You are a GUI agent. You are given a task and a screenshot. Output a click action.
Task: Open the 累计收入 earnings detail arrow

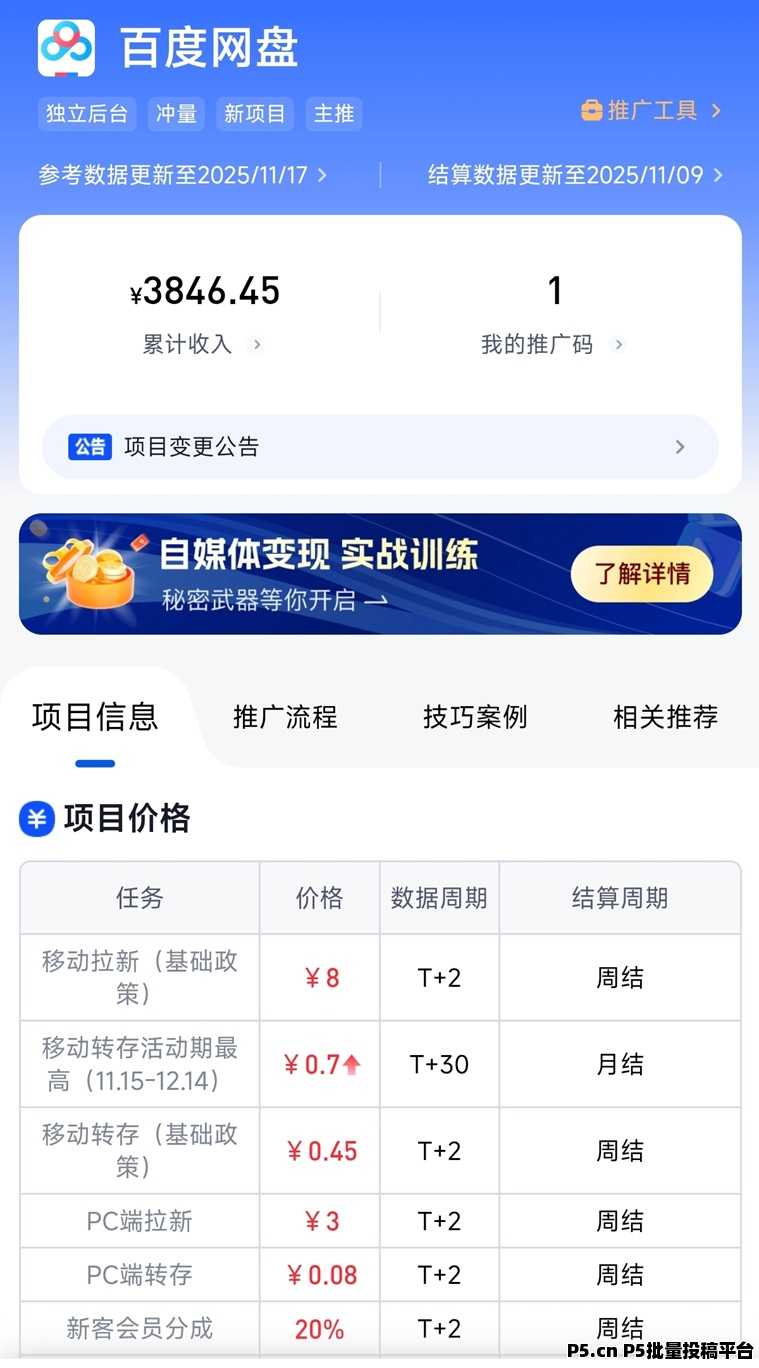(257, 345)
